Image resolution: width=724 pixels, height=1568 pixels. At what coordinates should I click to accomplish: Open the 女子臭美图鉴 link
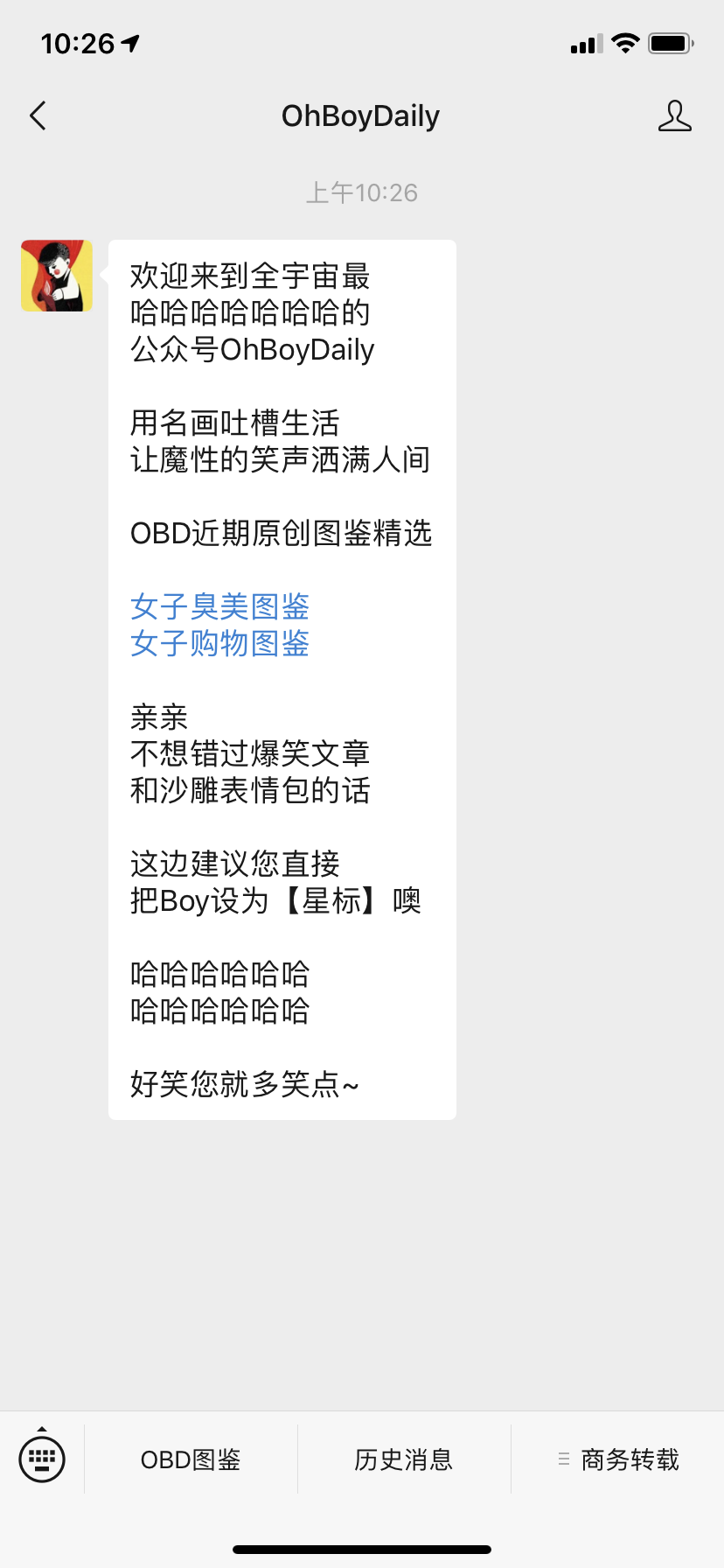tap(219, 606)
